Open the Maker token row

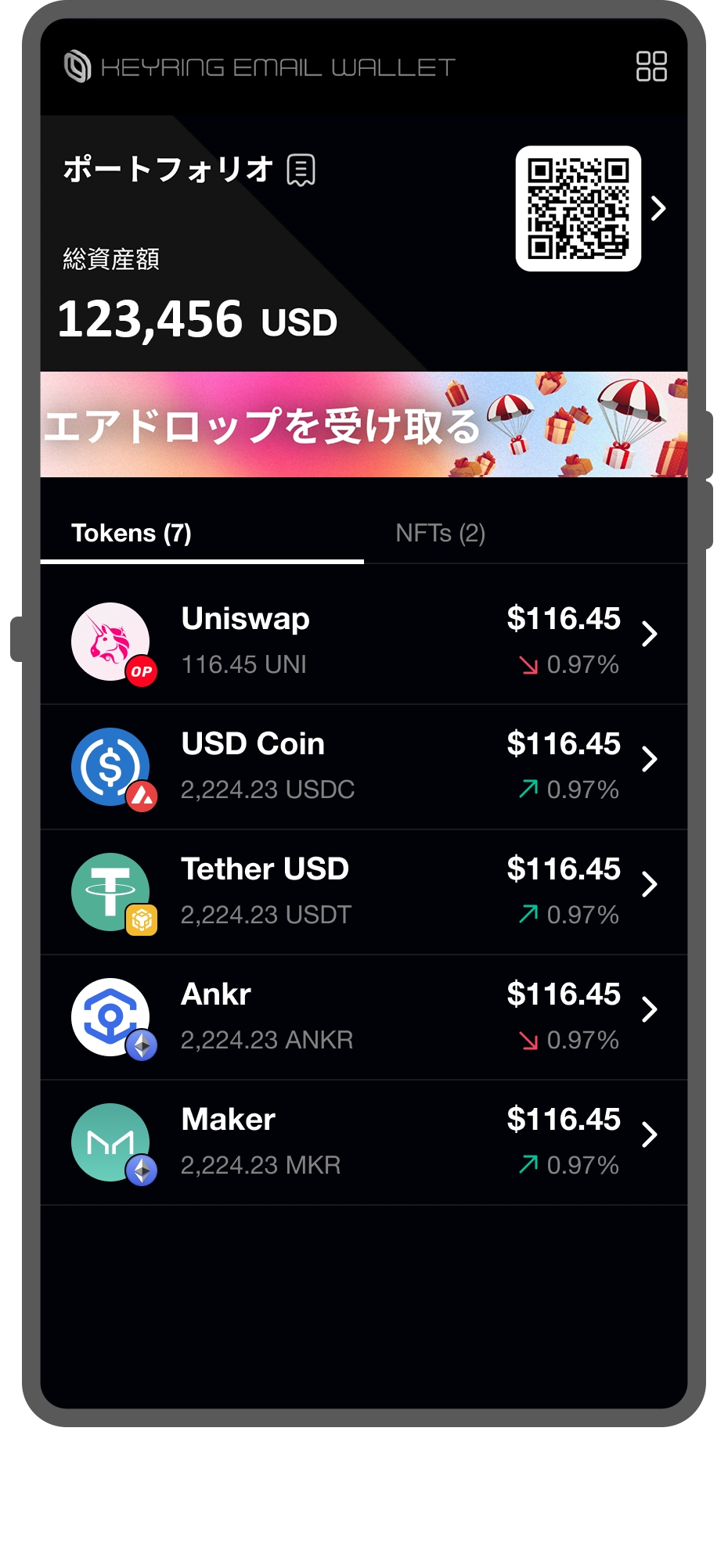point(363,1142)
